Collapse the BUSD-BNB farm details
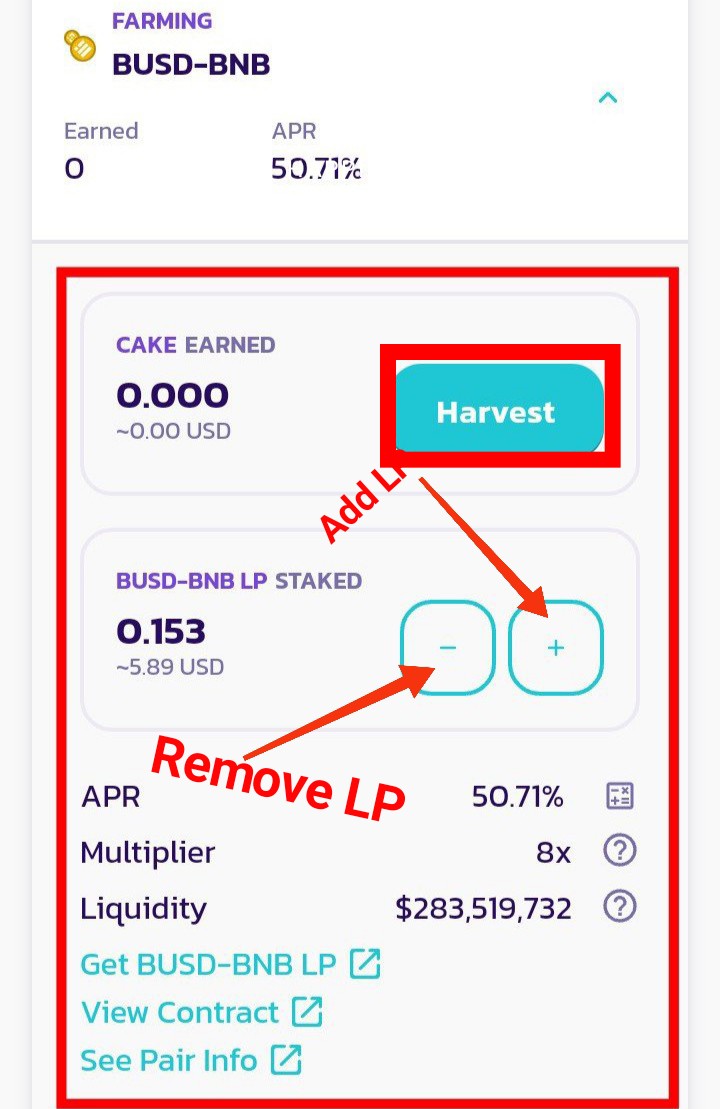This screenshot has width=720, height=1109. 607,98
